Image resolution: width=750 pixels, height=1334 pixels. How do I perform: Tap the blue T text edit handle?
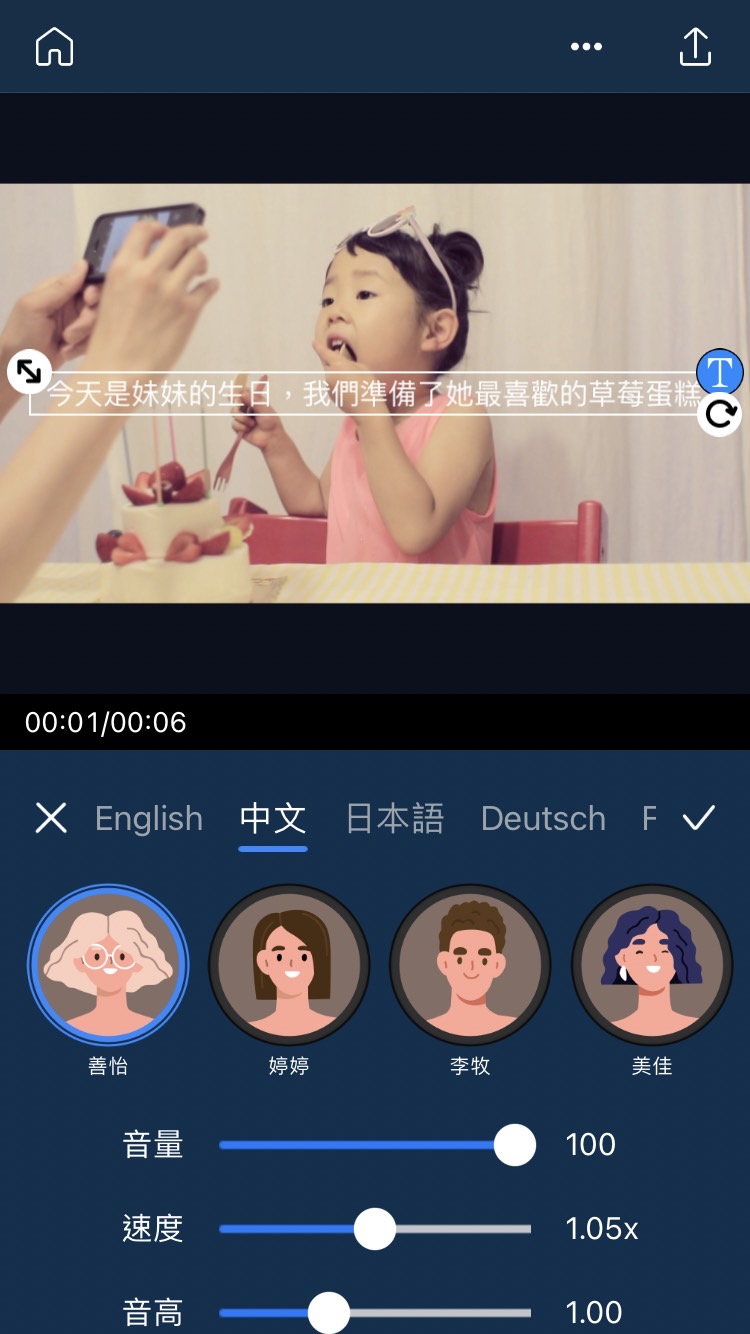coord(720,372)
